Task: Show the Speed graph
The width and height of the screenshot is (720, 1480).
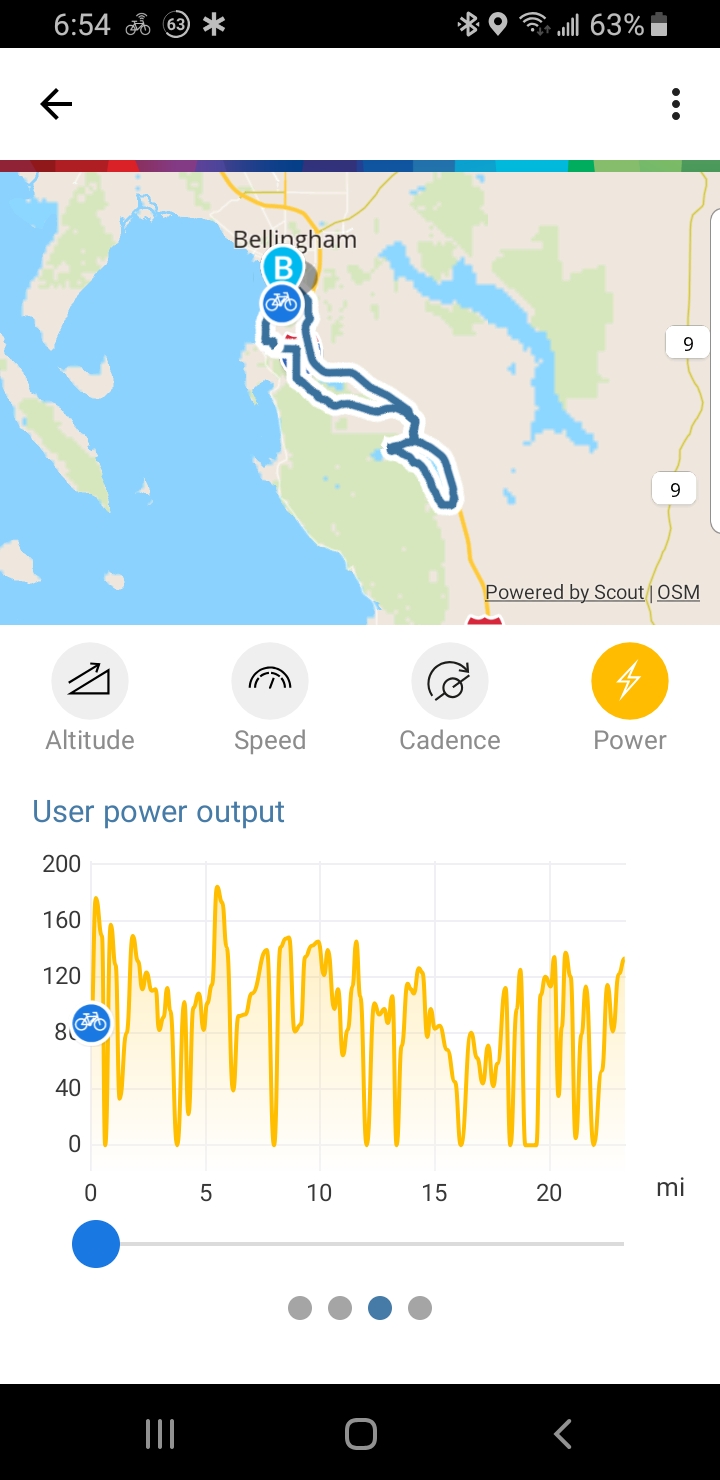Action: coord(270,681)
